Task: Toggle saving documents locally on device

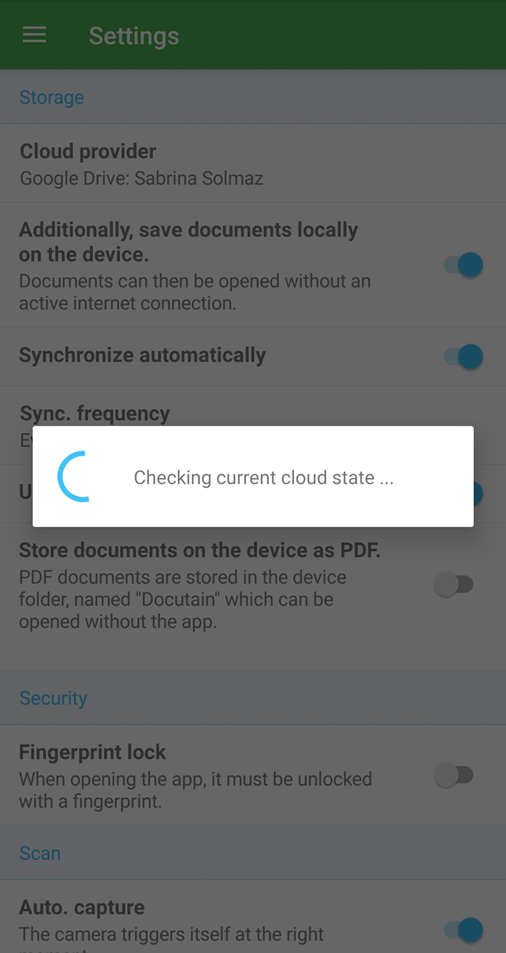Action: pyautogui.click(x=463, y=265)
